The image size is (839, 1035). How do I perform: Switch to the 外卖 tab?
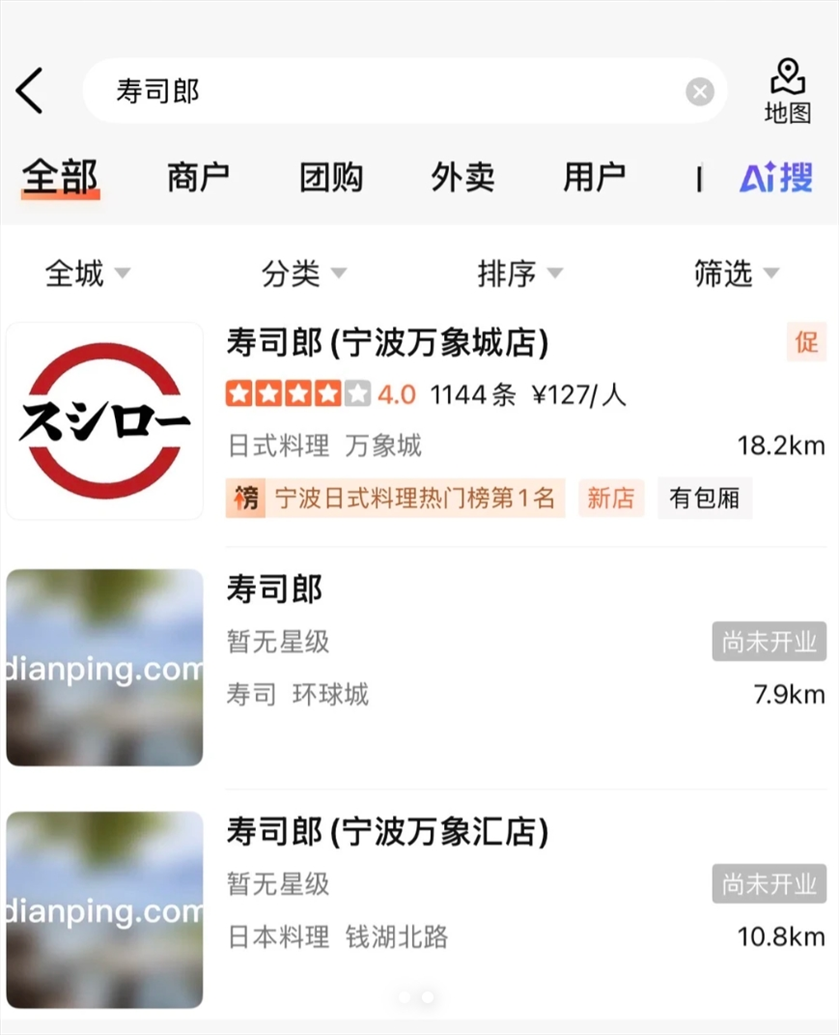(x=463, y=178)
